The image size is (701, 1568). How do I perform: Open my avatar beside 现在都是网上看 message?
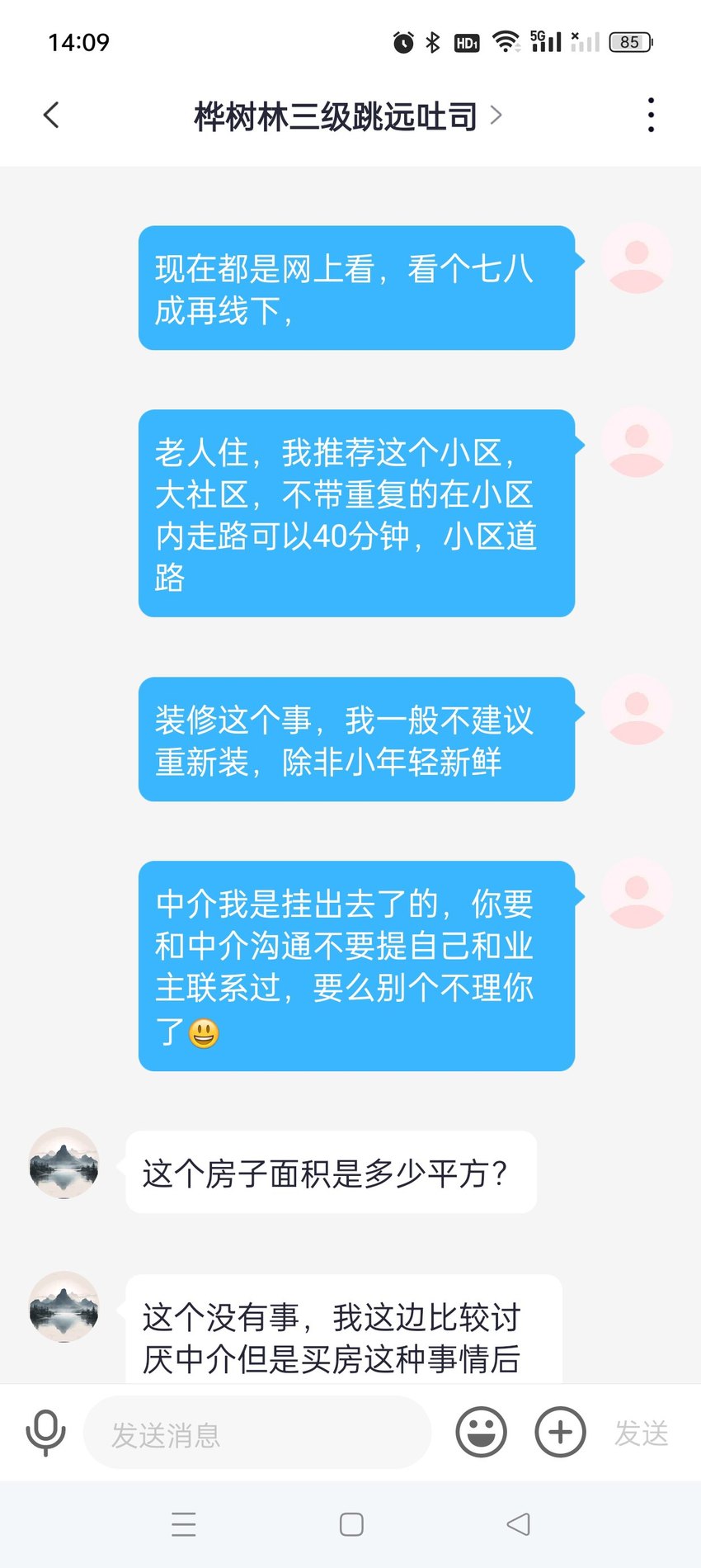(637, 258)
